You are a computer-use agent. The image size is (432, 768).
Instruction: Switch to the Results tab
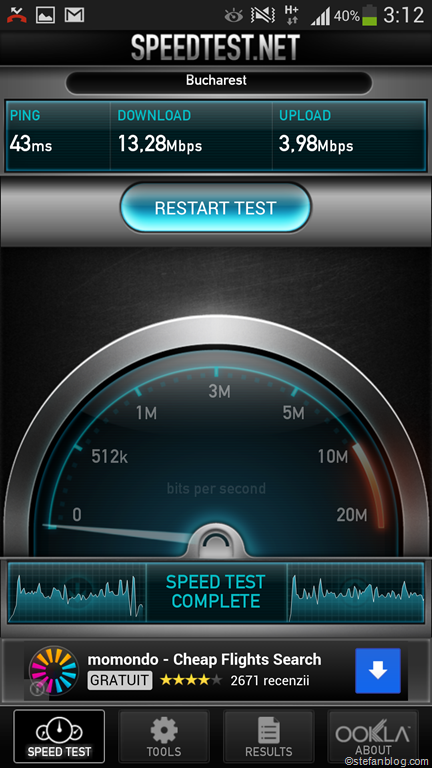[x=268, y=737]
